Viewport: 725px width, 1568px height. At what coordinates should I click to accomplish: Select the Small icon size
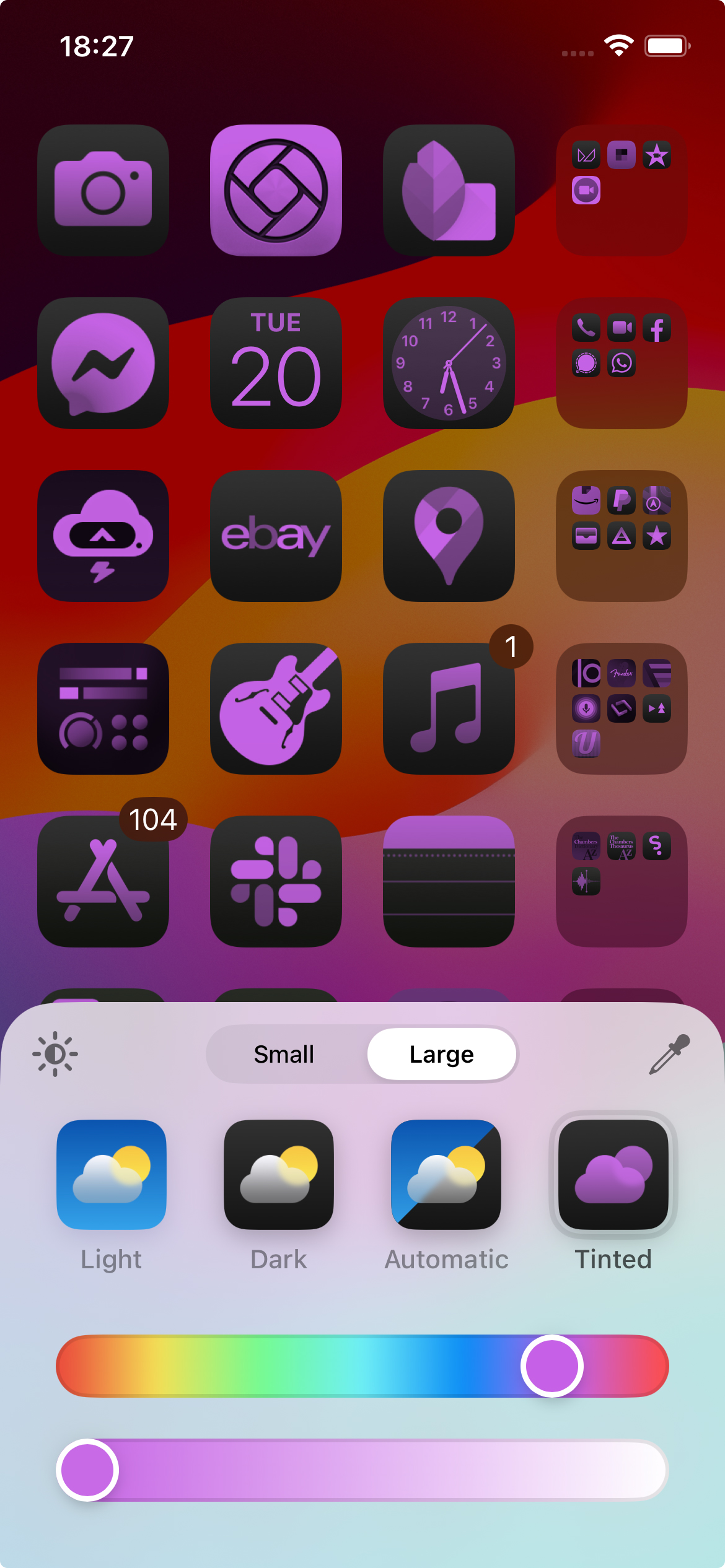pyautogui.click(x=284, y=1054)
